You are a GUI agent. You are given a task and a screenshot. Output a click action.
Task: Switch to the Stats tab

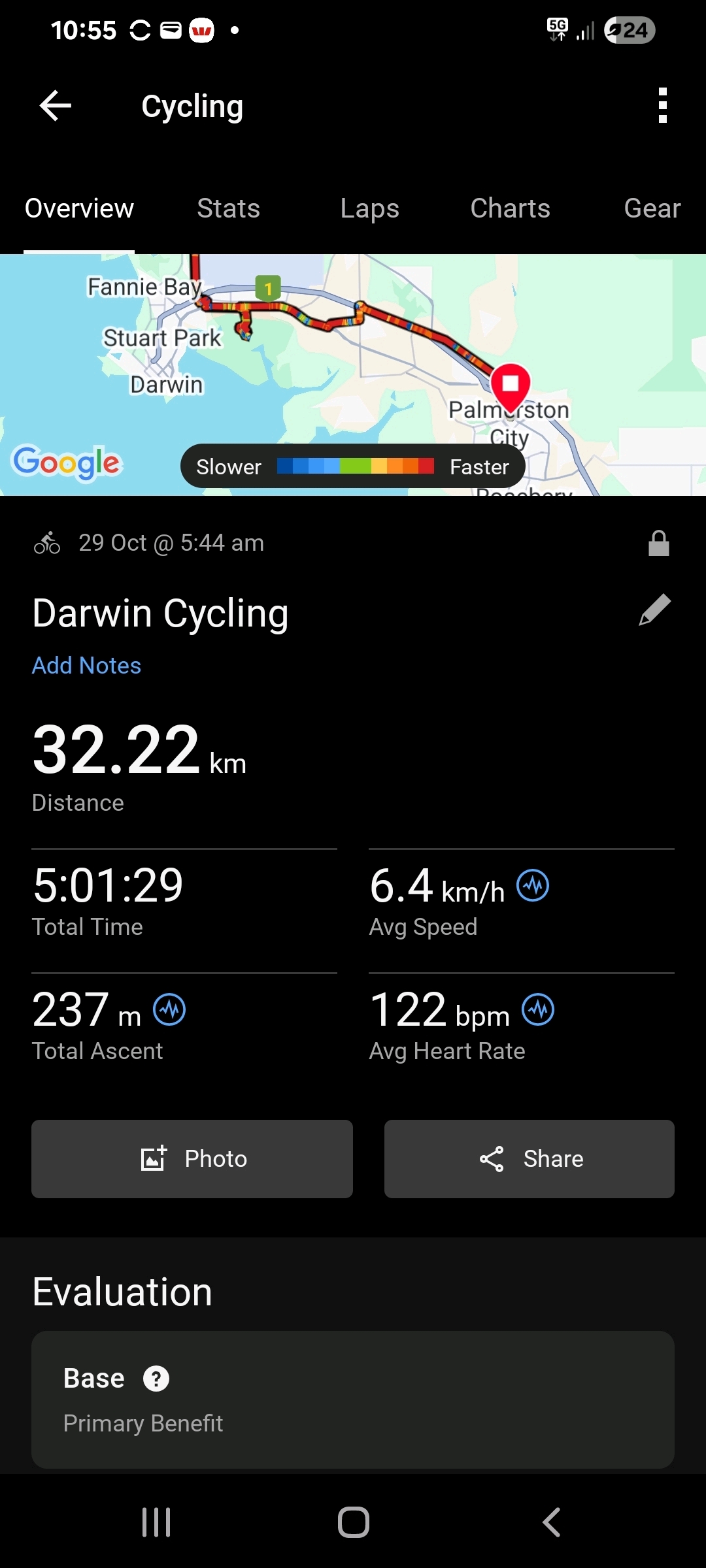228,208
